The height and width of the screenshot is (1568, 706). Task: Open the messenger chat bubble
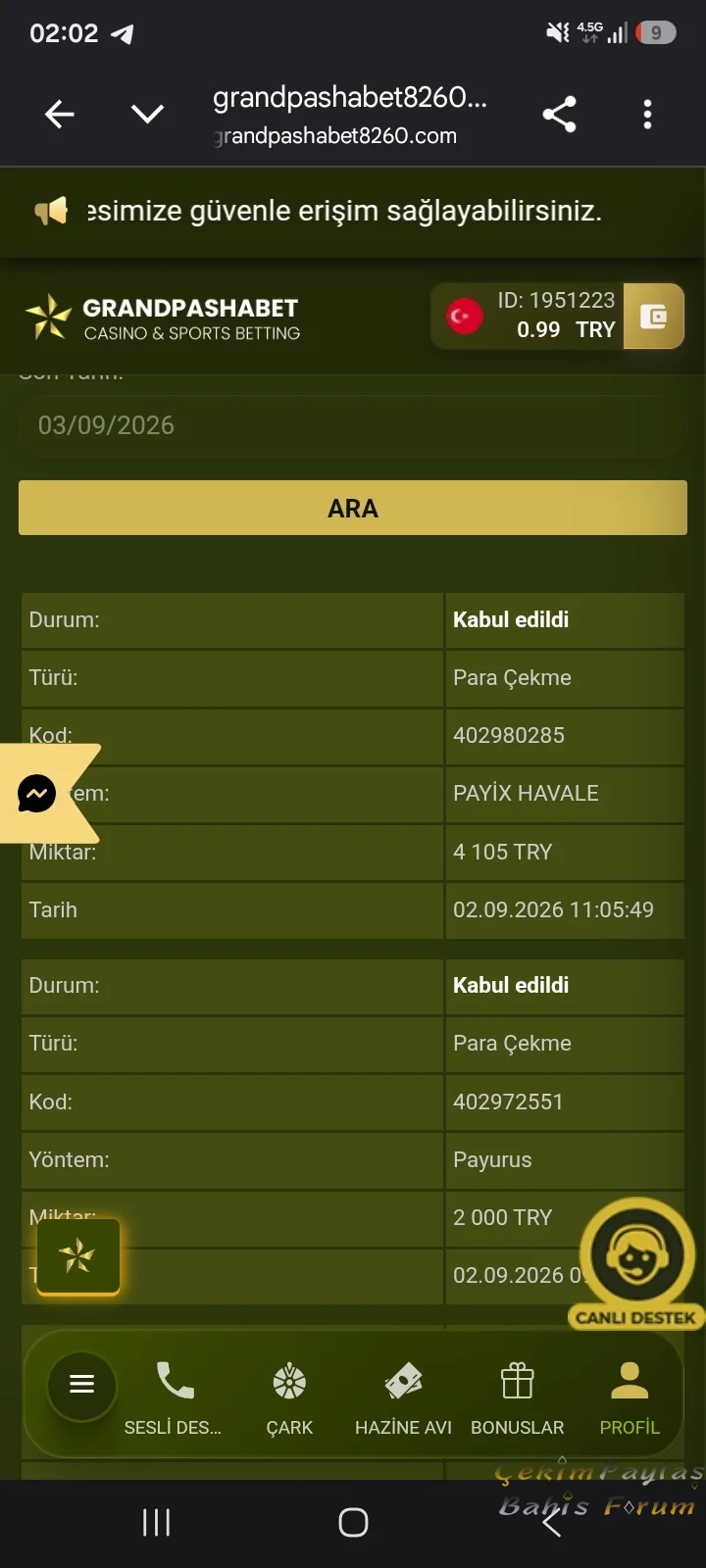coord(37,794)
